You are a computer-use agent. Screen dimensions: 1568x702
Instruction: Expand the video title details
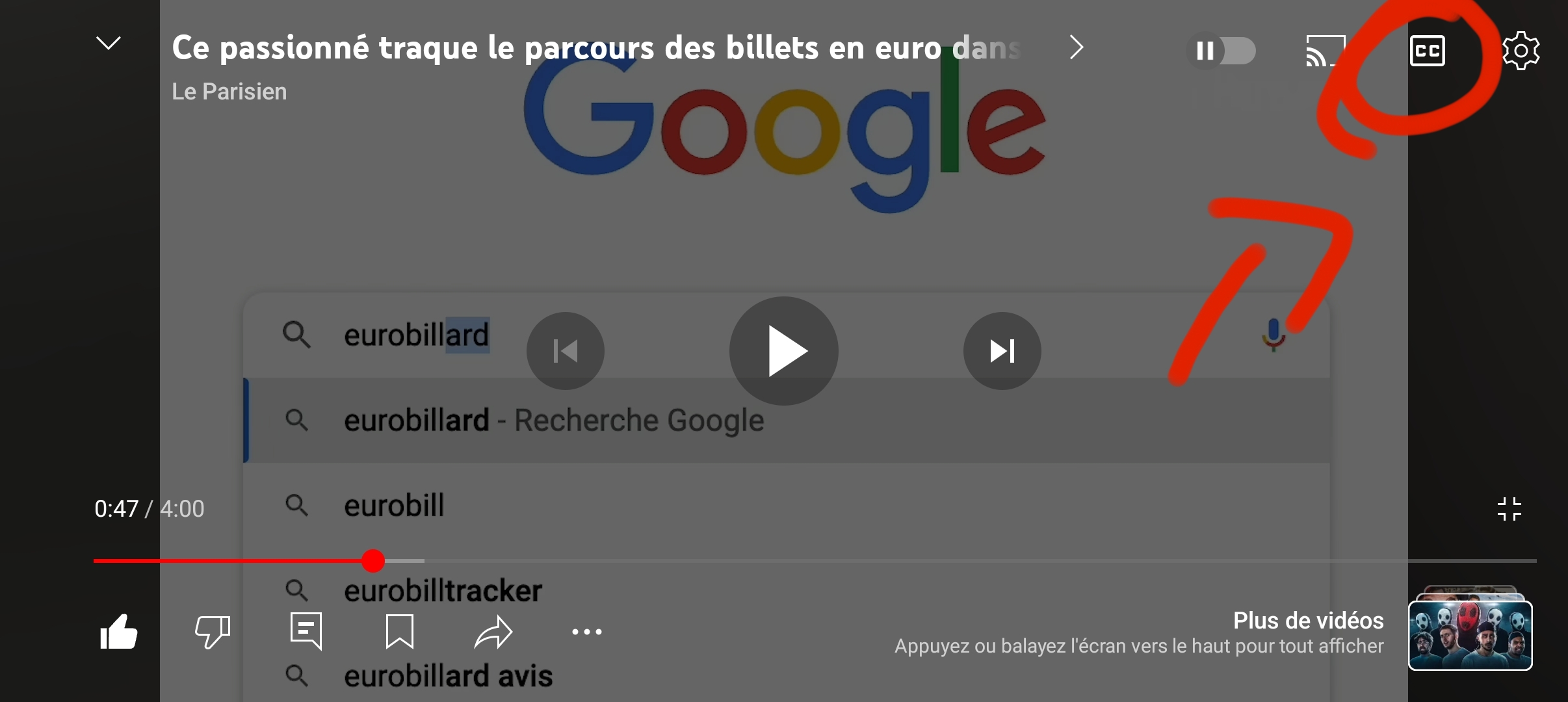tap(1076, 47)
